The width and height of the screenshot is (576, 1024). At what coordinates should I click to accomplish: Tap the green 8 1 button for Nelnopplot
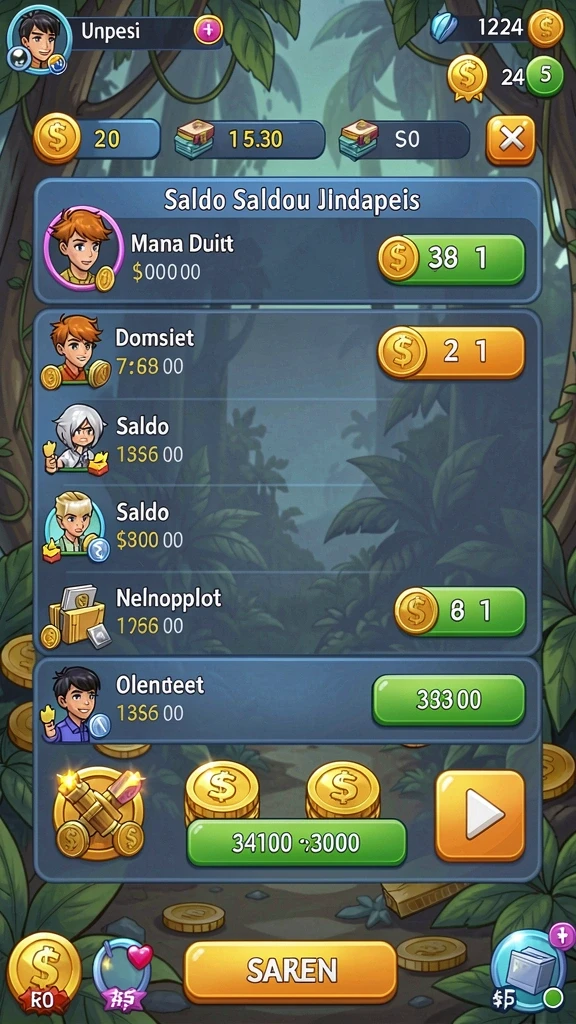(460, 612)
